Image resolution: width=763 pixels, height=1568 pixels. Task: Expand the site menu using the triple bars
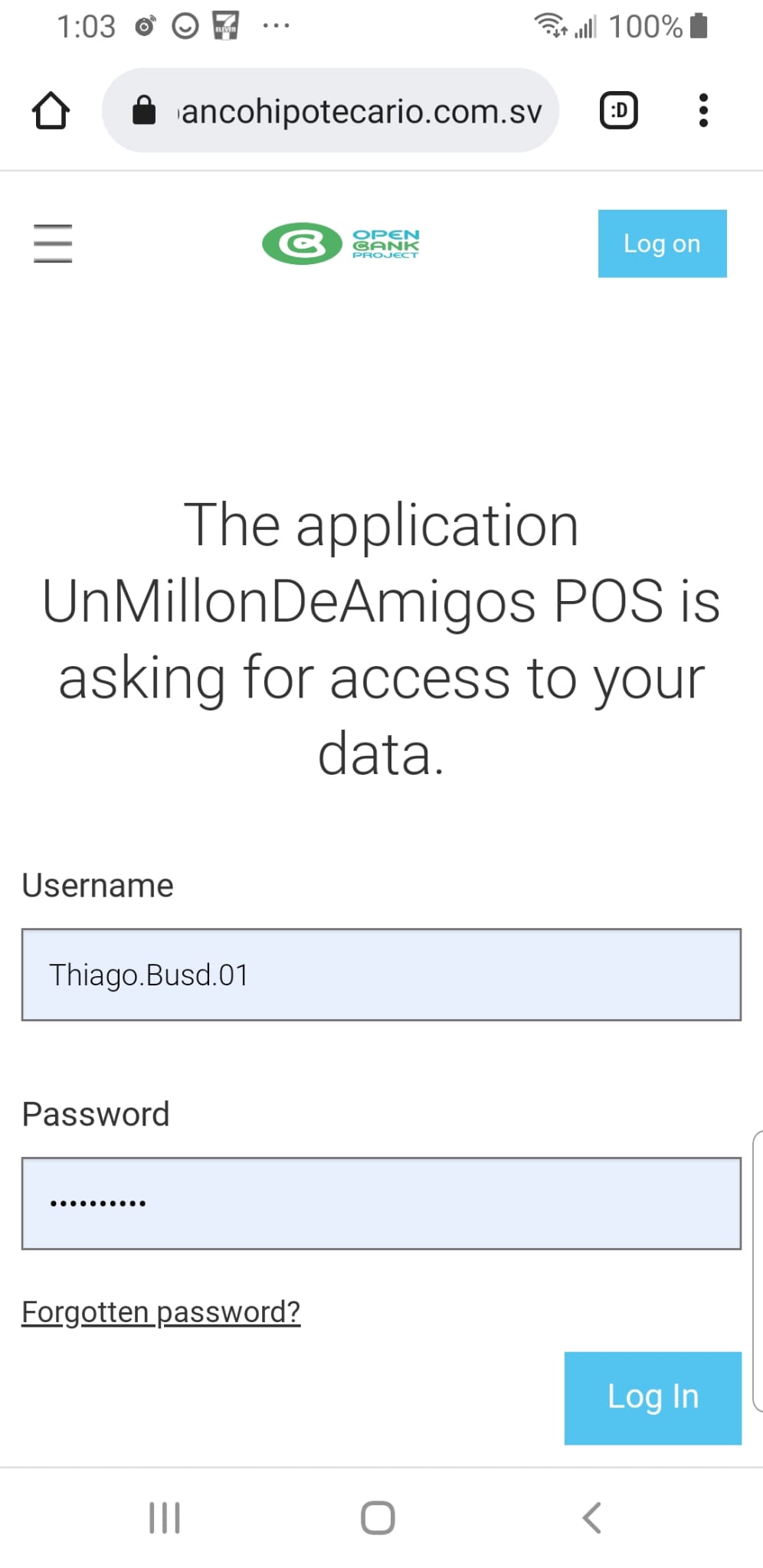pos(52,243)
